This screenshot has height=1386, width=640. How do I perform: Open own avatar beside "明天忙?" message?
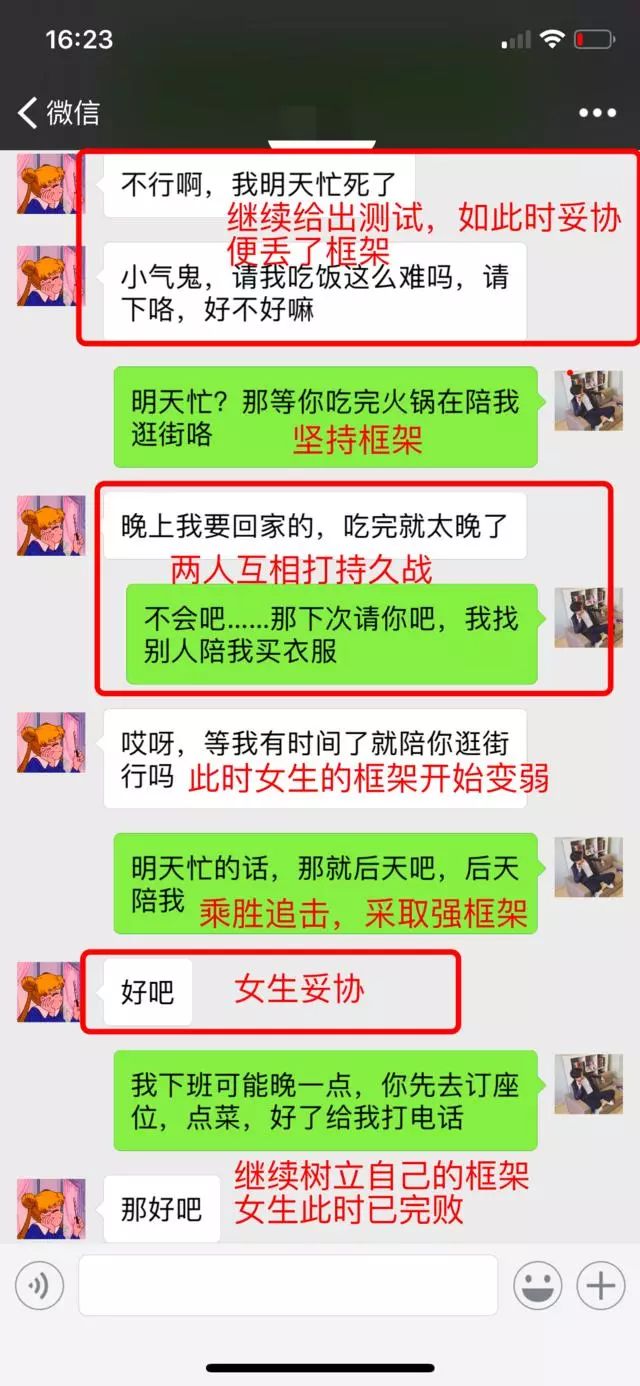[x=588, y=399]
